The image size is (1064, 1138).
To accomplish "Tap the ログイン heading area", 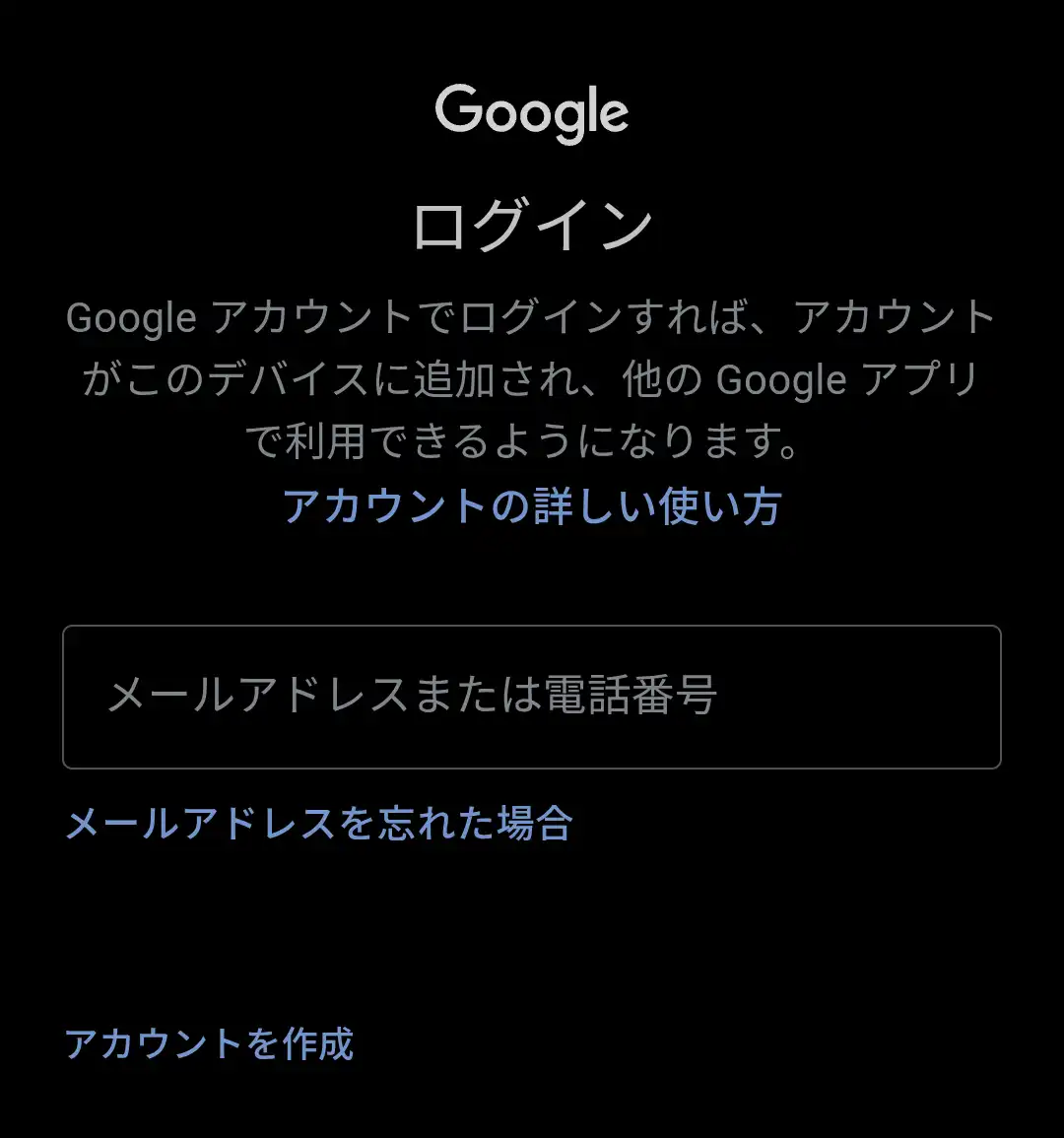I will click(532, 222).
